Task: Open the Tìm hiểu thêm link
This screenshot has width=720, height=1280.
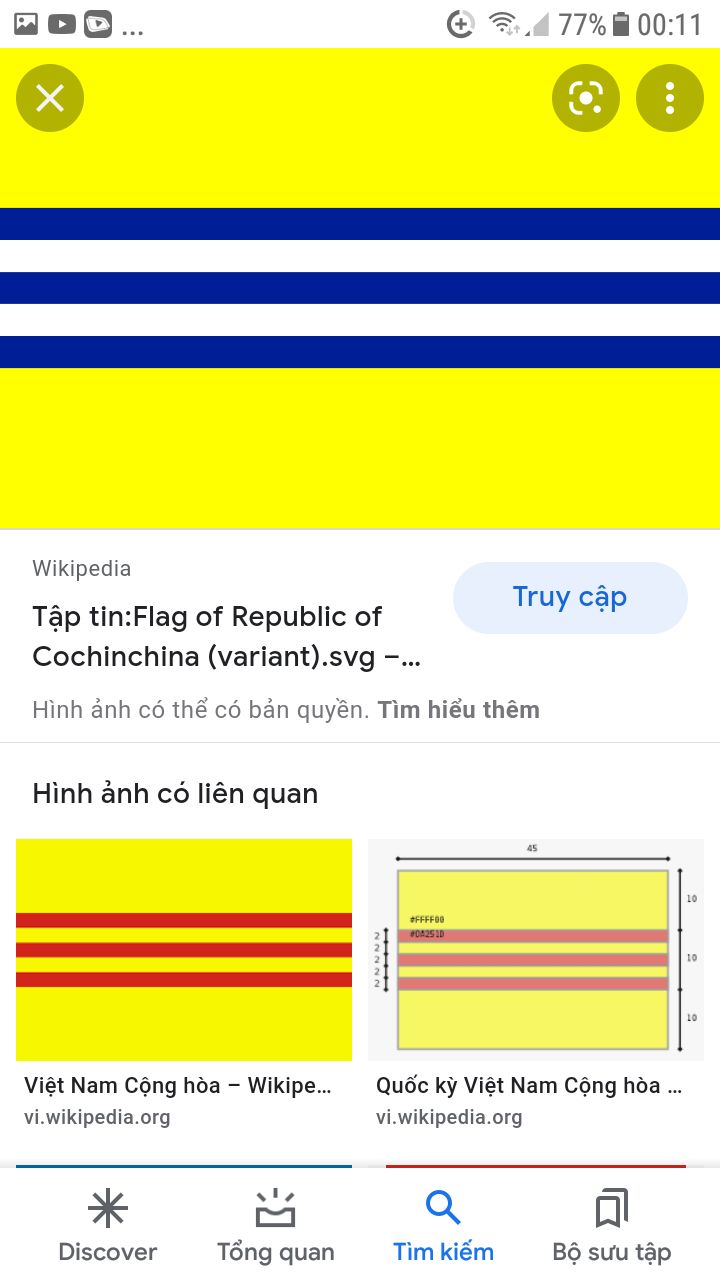Action: point(458,710)
